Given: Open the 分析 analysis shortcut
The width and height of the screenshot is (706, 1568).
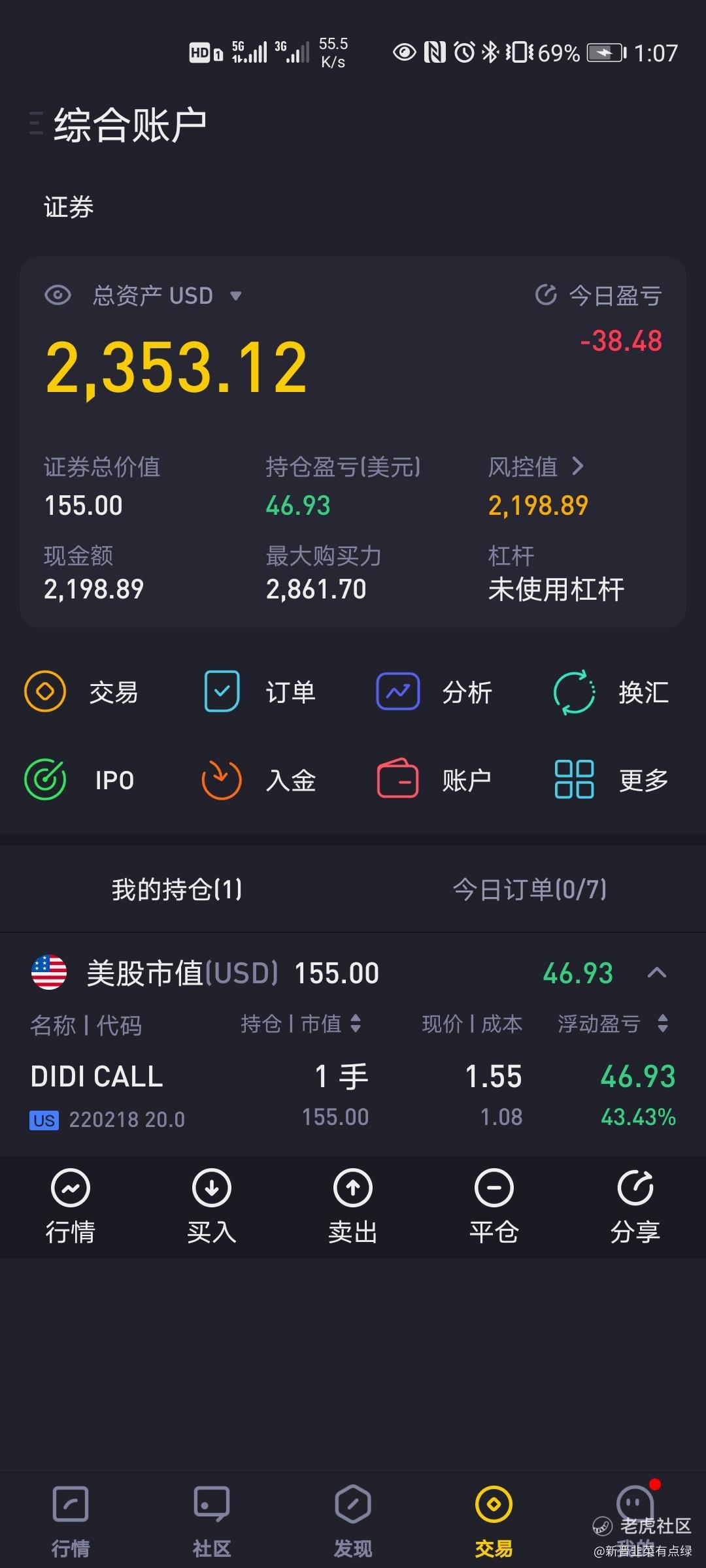Looking at the screenshot, I should tap(434, 691).
